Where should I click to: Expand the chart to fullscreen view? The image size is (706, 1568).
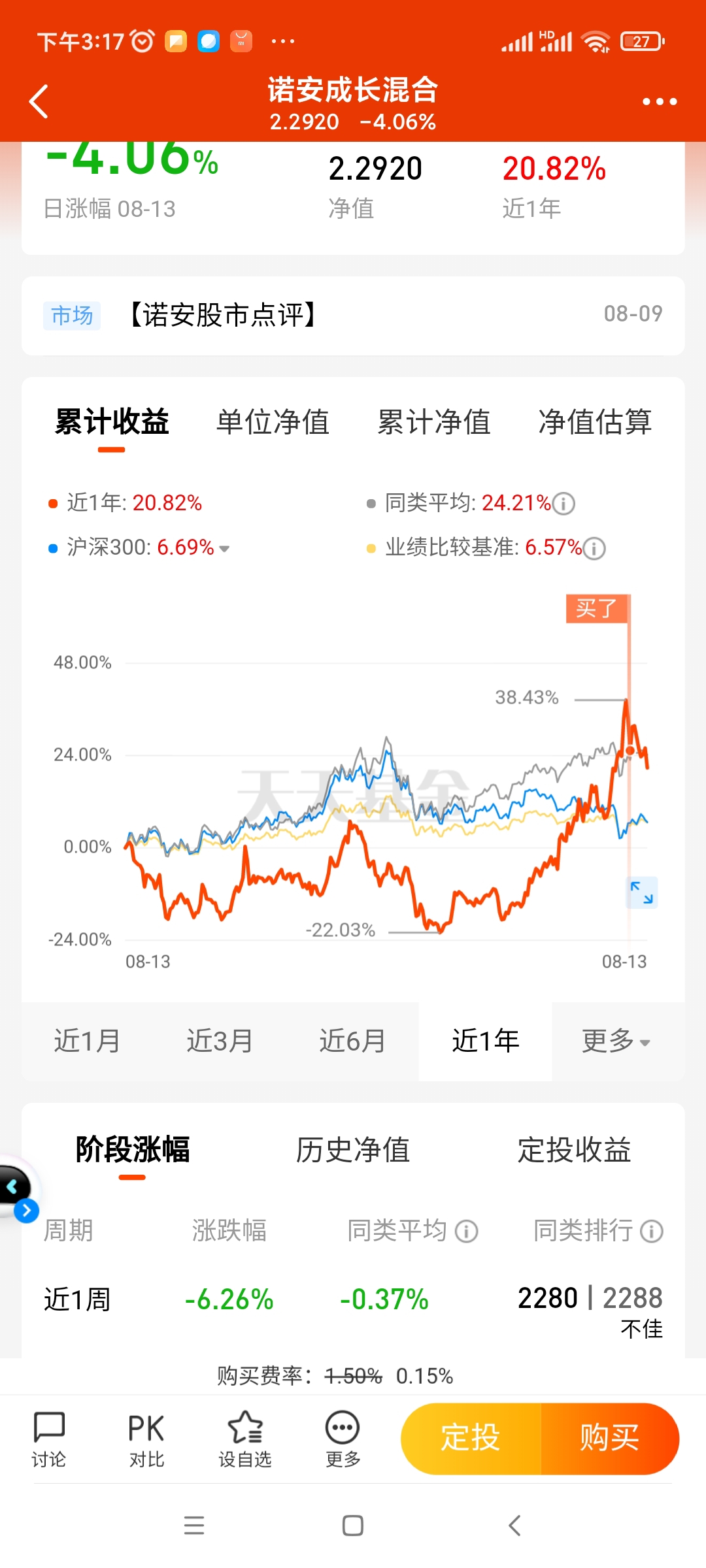coord(641,892)
